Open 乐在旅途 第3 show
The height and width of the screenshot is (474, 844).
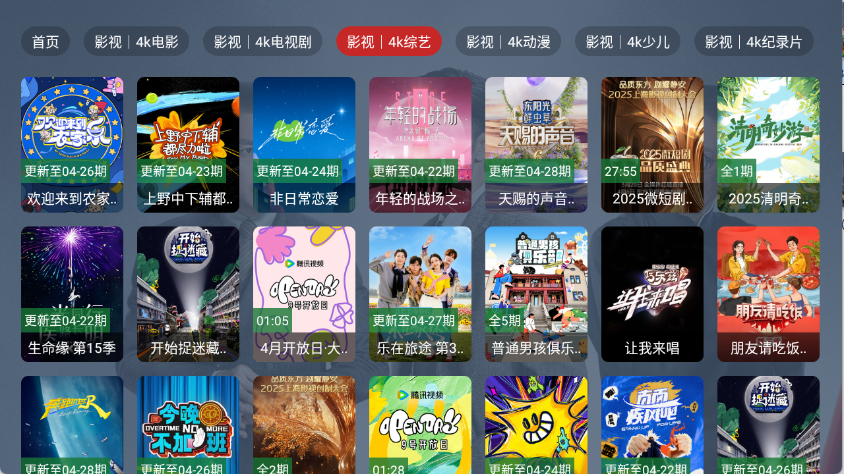pos(420,293)
